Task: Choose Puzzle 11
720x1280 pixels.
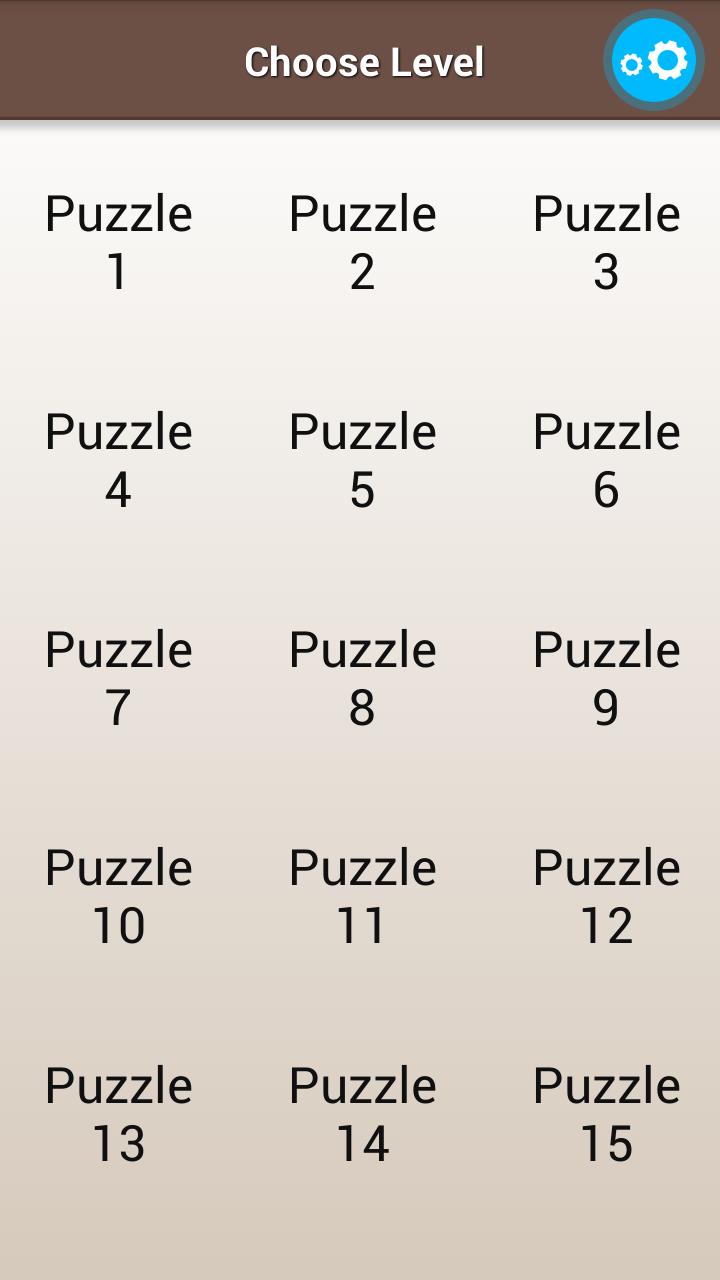Action: [362, 894]
